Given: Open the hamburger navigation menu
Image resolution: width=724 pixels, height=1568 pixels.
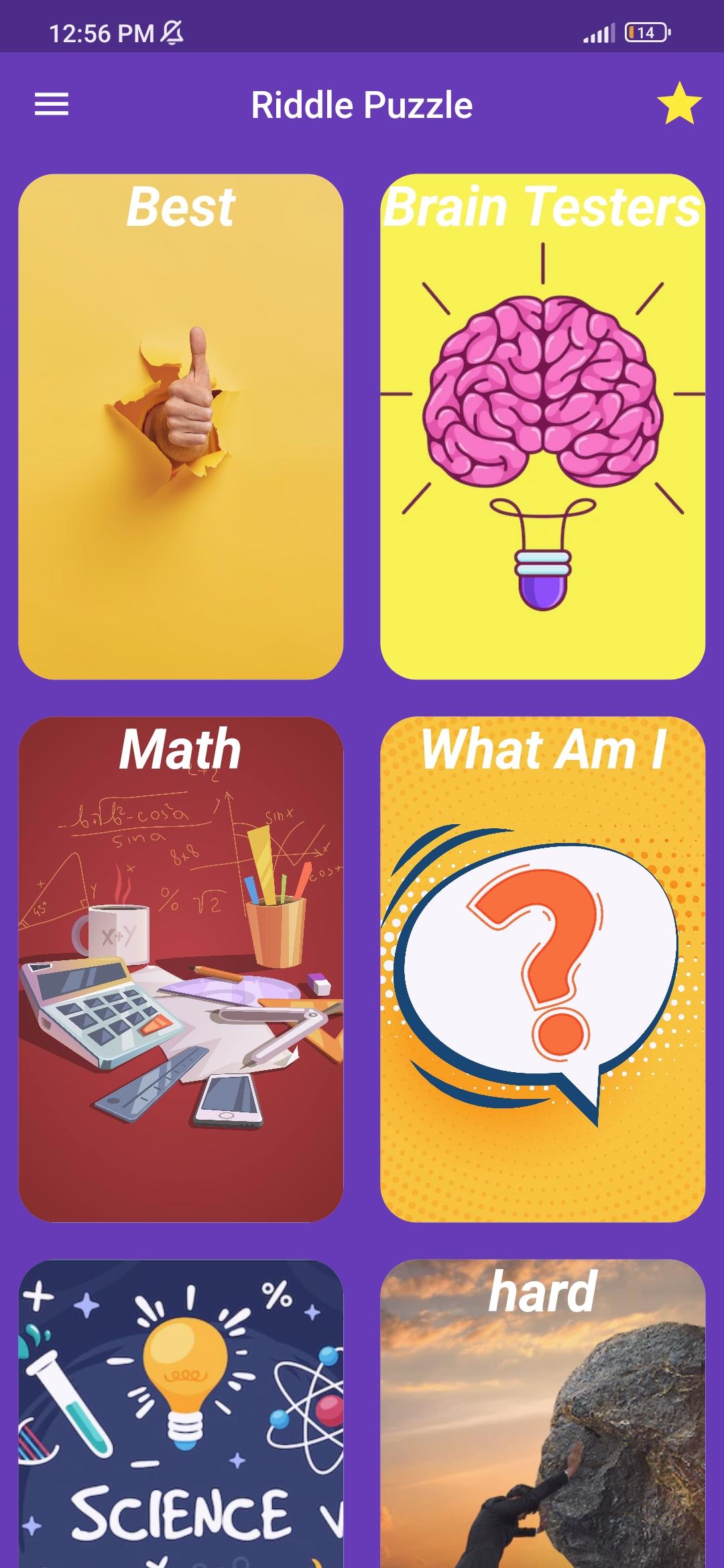Looking at the screenshot, I should pyautogui.click(x=52, y=105).
